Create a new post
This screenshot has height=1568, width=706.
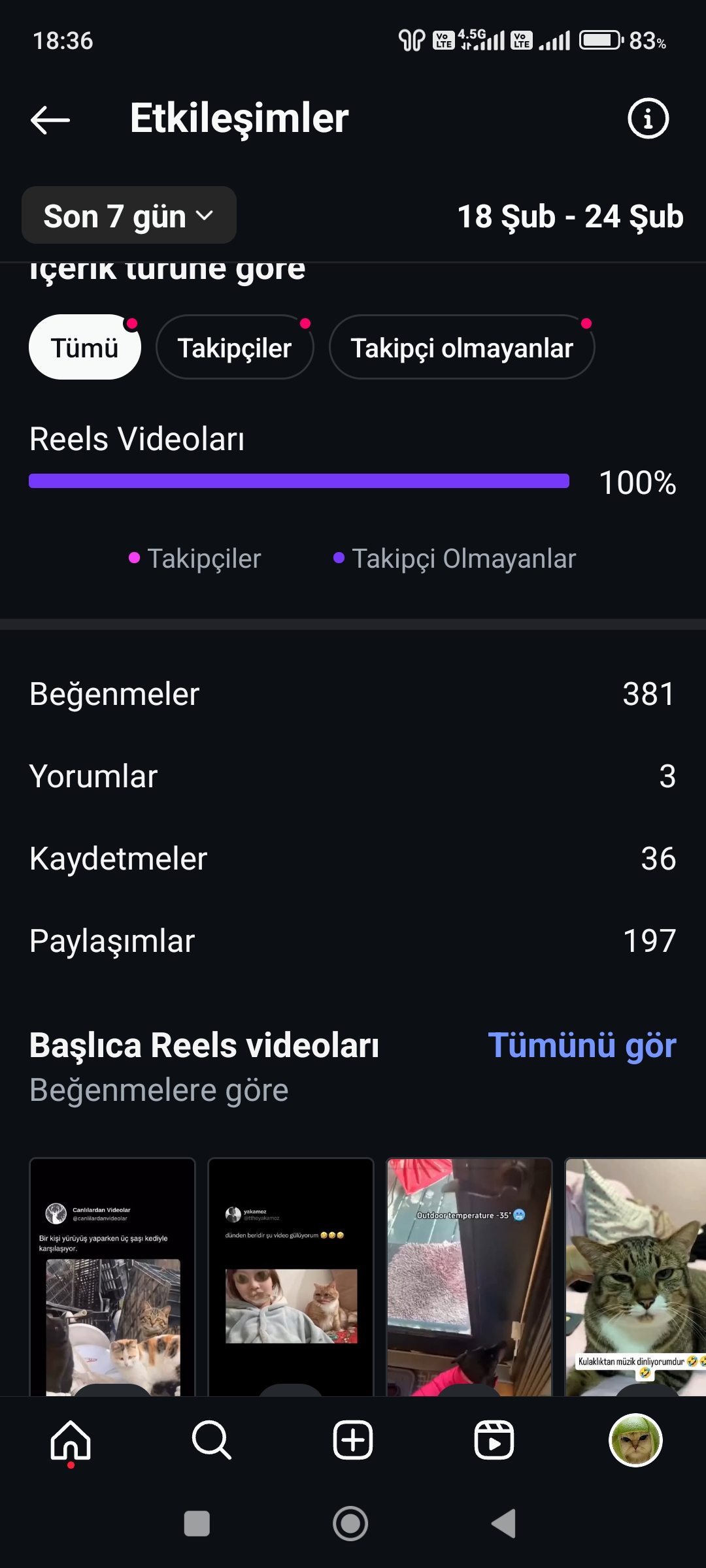[x=353, y=1440]
